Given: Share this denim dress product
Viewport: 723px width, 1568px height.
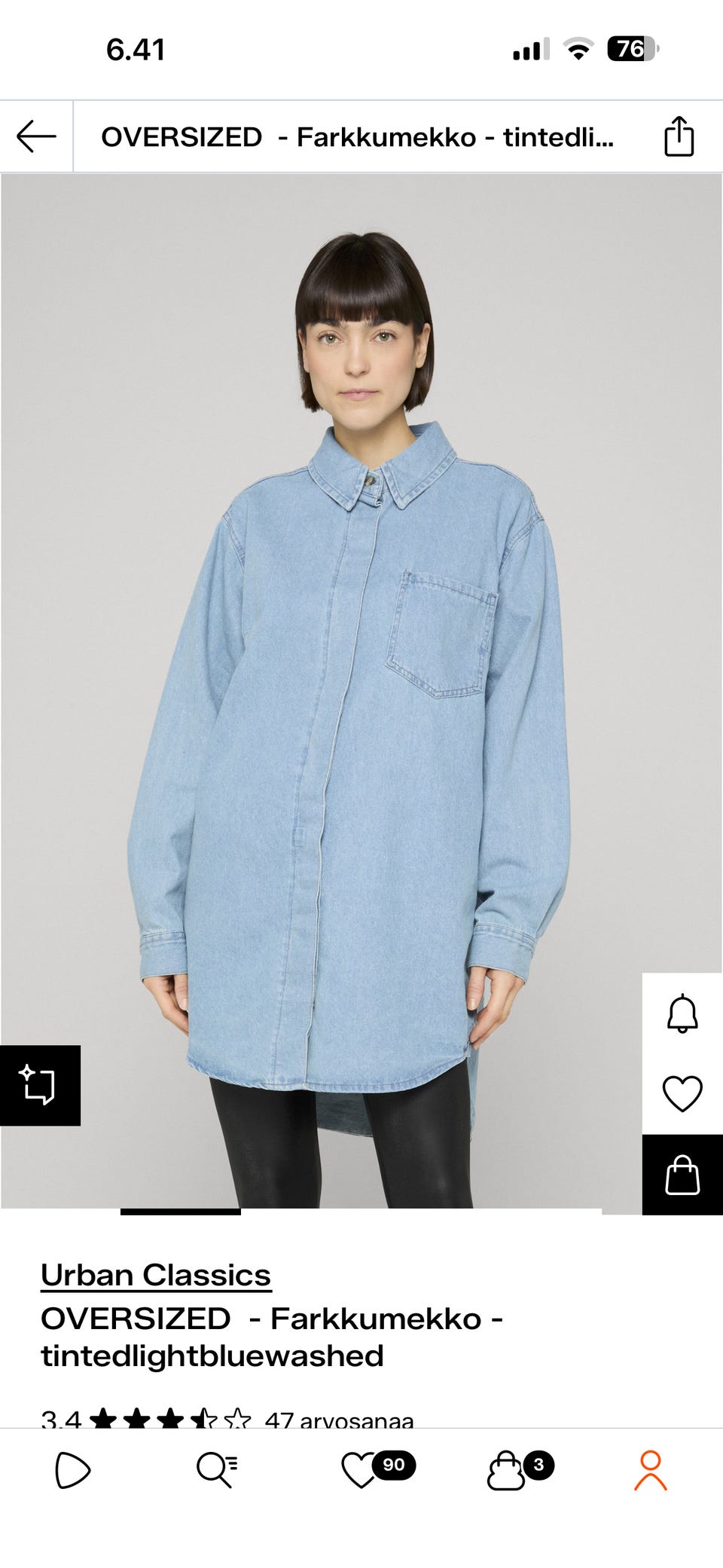Looking at the screenshot, I should click(x=679, y=137).
